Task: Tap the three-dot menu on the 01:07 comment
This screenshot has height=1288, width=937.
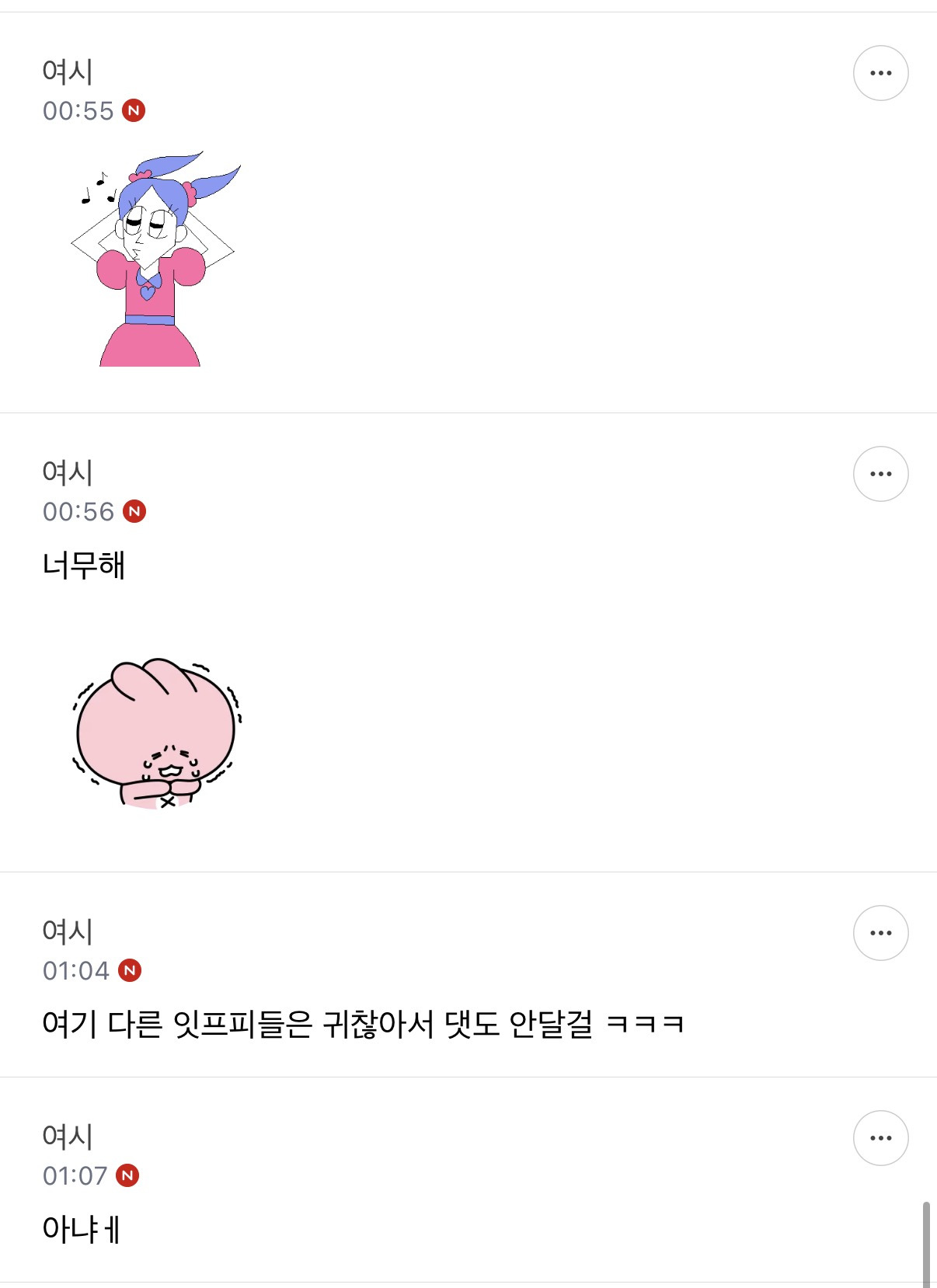Action: tap(880, 1138)
